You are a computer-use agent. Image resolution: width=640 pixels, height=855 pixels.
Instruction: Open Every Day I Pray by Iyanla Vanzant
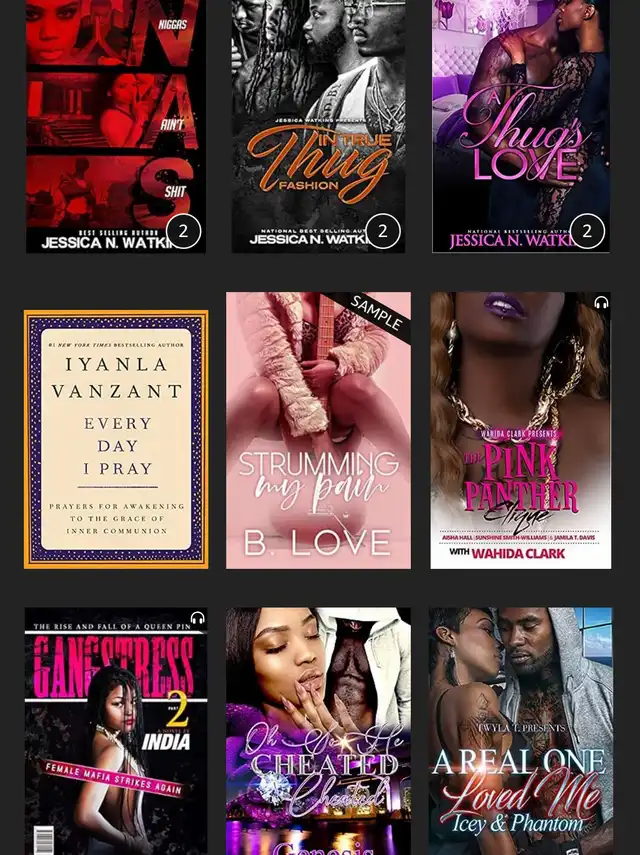click(116, 439)
